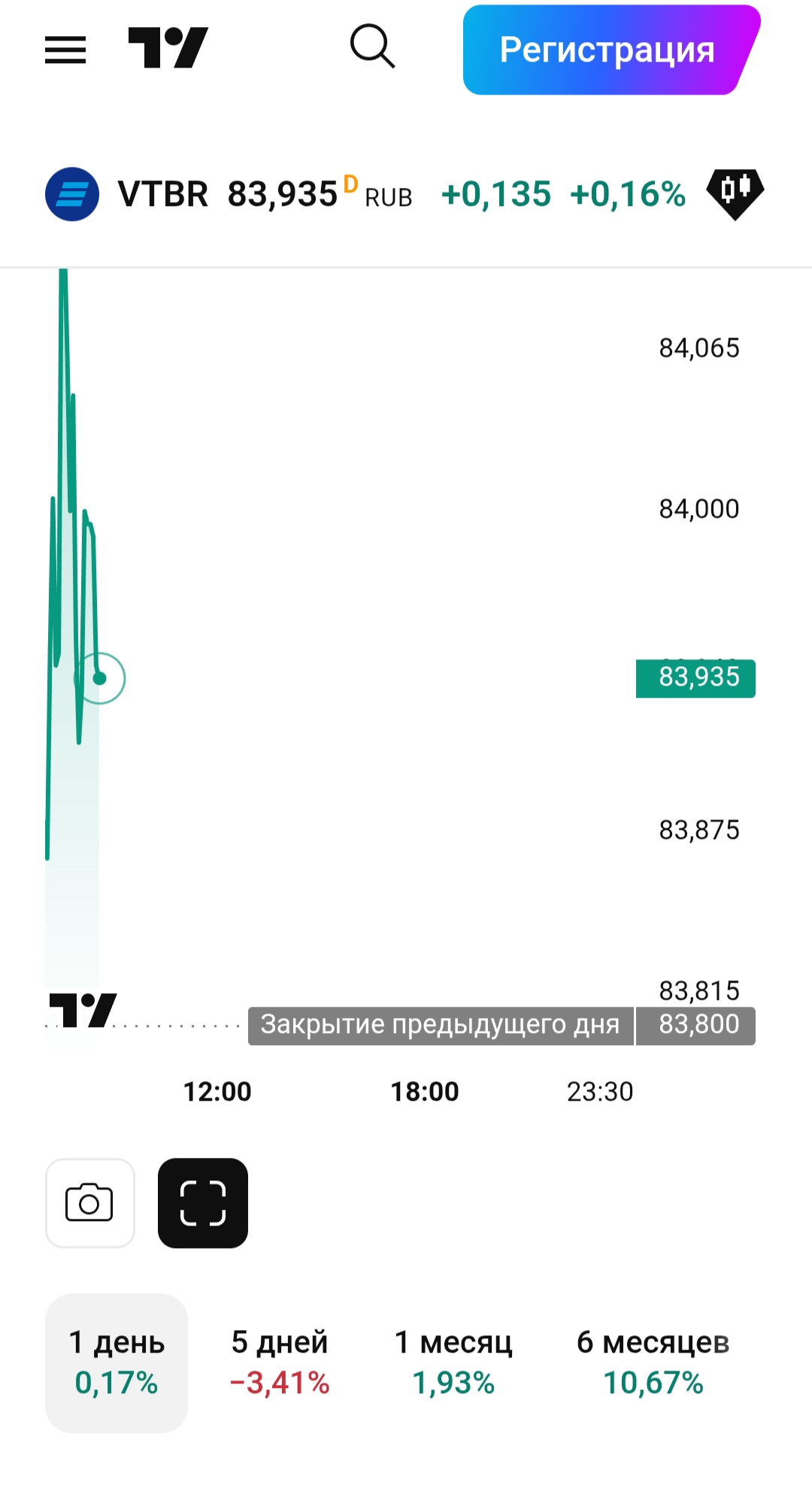Open the hamburger menu
The height and width of the screenshot is (1485, 812).
click(x=65, y=50)
